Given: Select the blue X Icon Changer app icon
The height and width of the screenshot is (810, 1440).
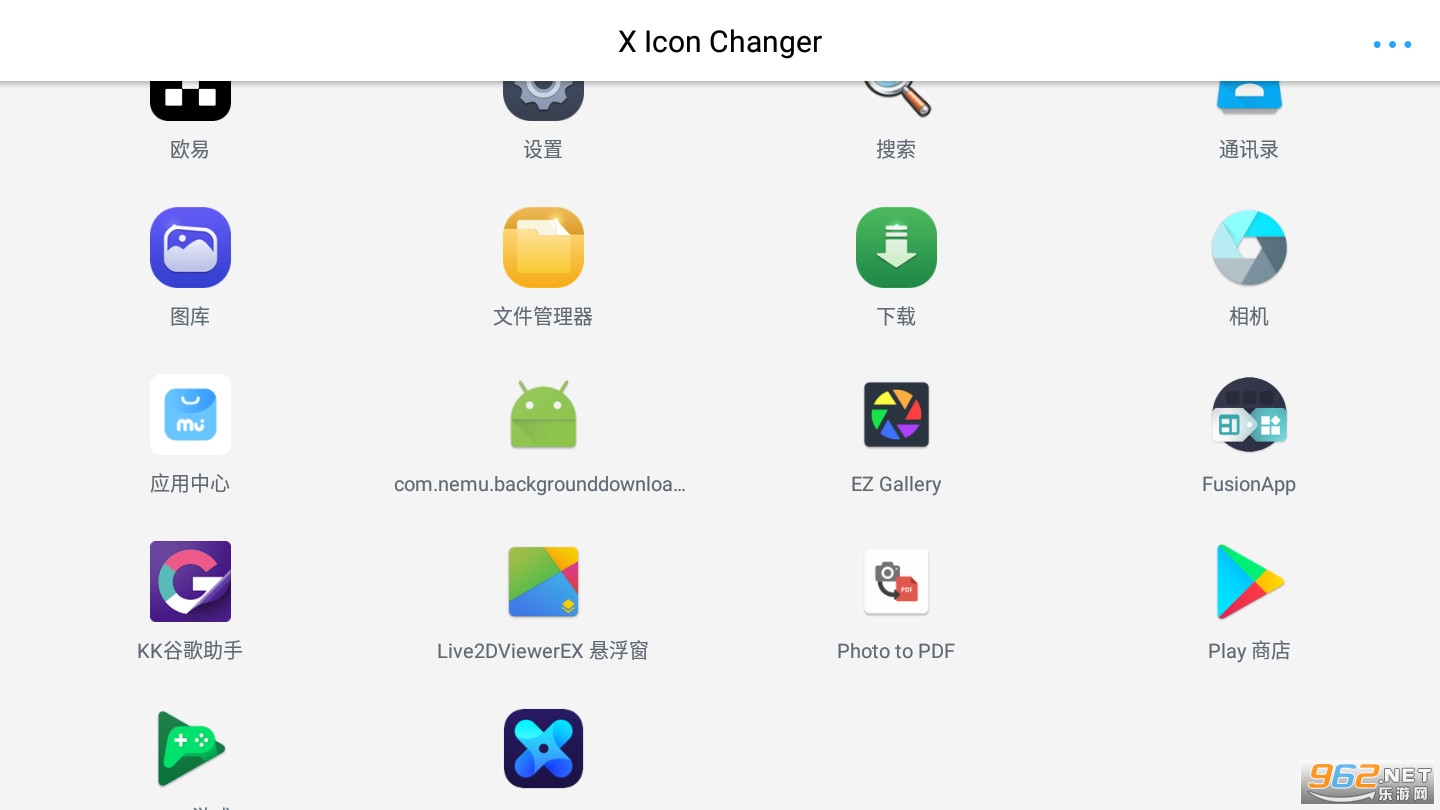Looking at the screenshot, I should pyautogui.click(x=543, y=749).
